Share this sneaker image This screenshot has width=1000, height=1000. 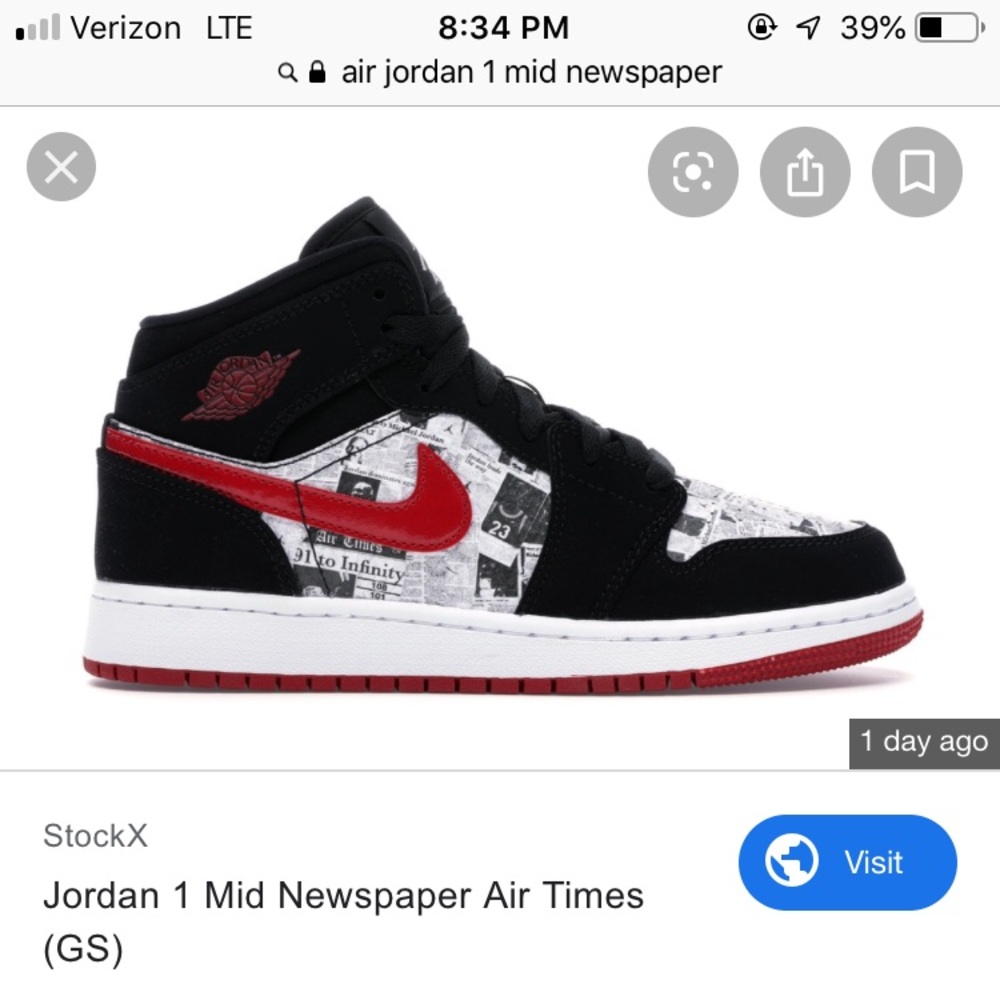tap(804, 173)
